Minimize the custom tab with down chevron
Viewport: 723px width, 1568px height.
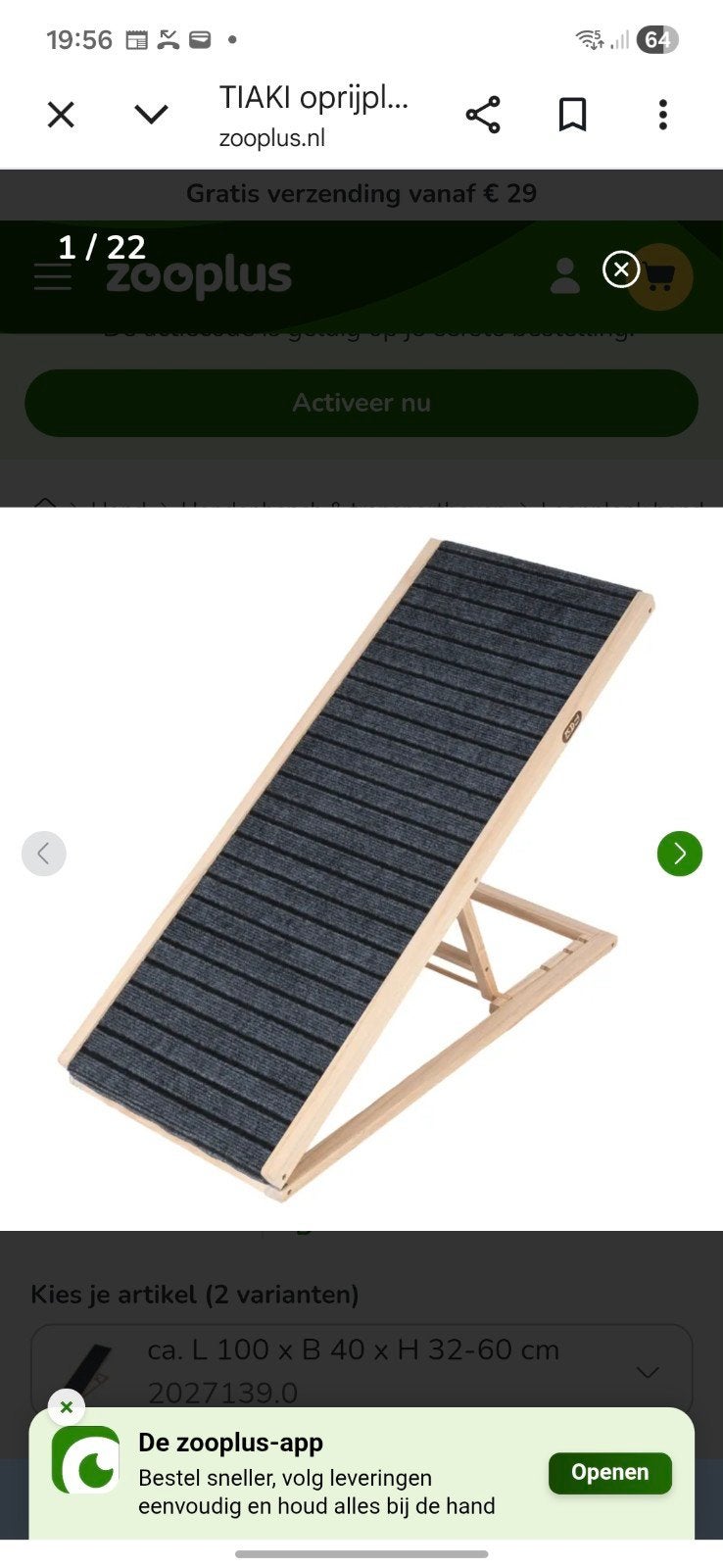(151, 115)
